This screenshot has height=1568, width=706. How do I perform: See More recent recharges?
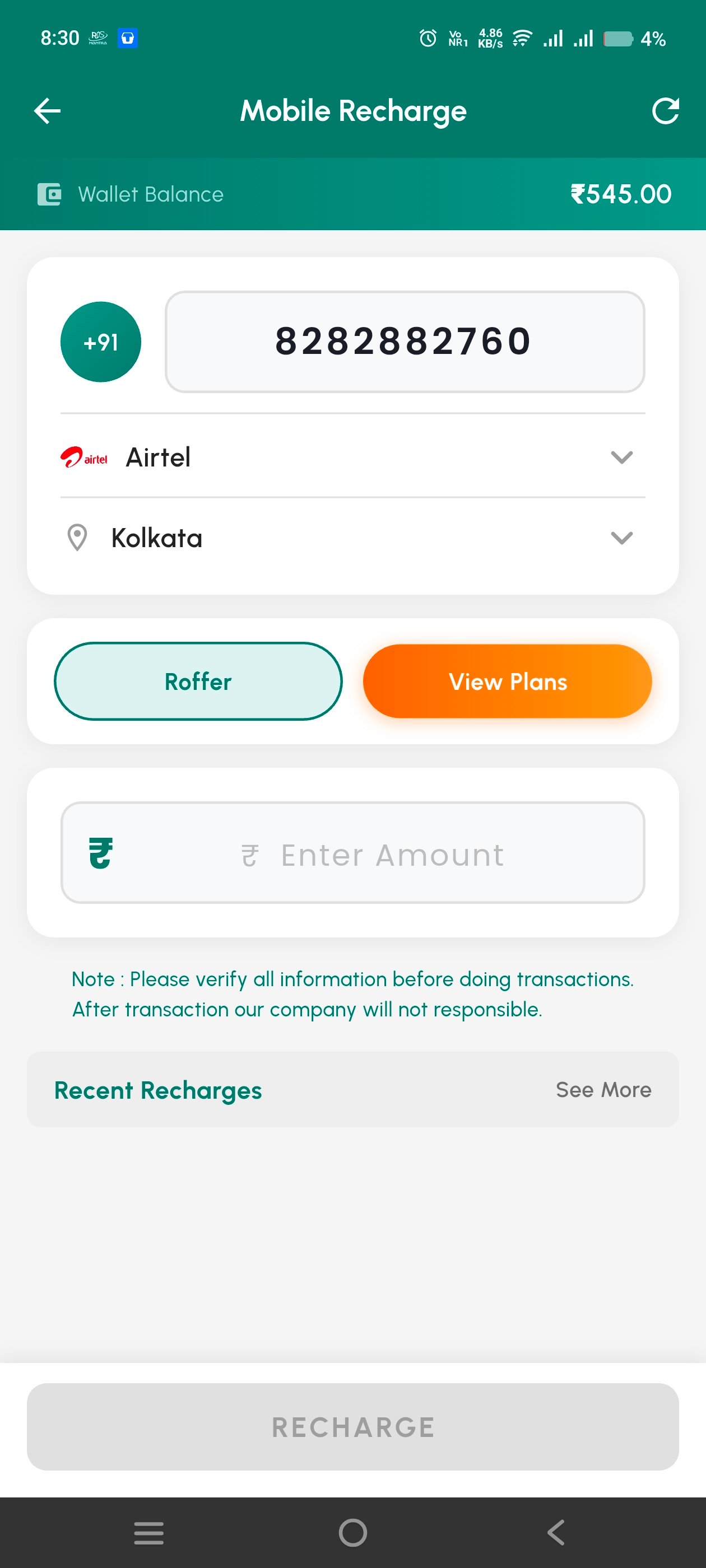tap(603, 1090)
